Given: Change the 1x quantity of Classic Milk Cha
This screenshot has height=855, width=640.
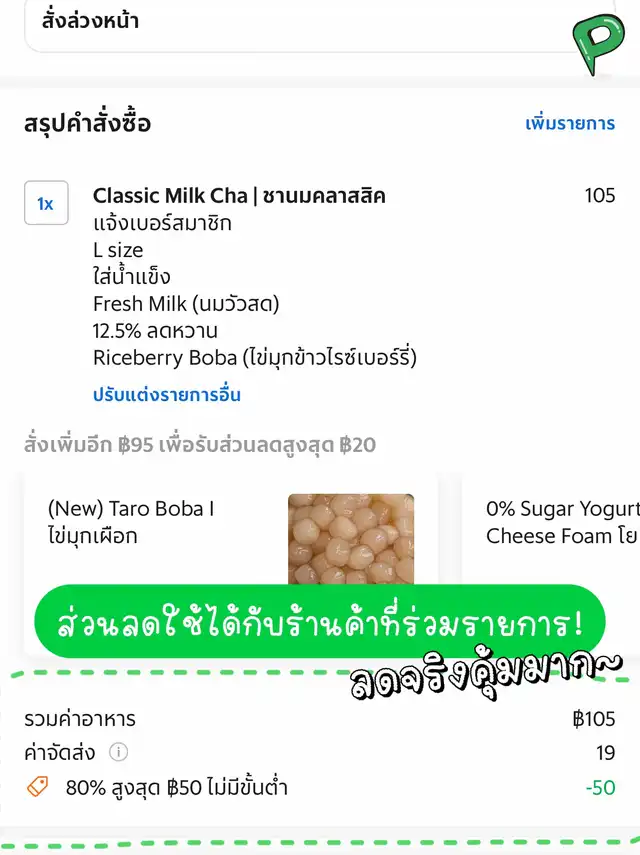Looking at the screenshot, I should coord(46,203).
